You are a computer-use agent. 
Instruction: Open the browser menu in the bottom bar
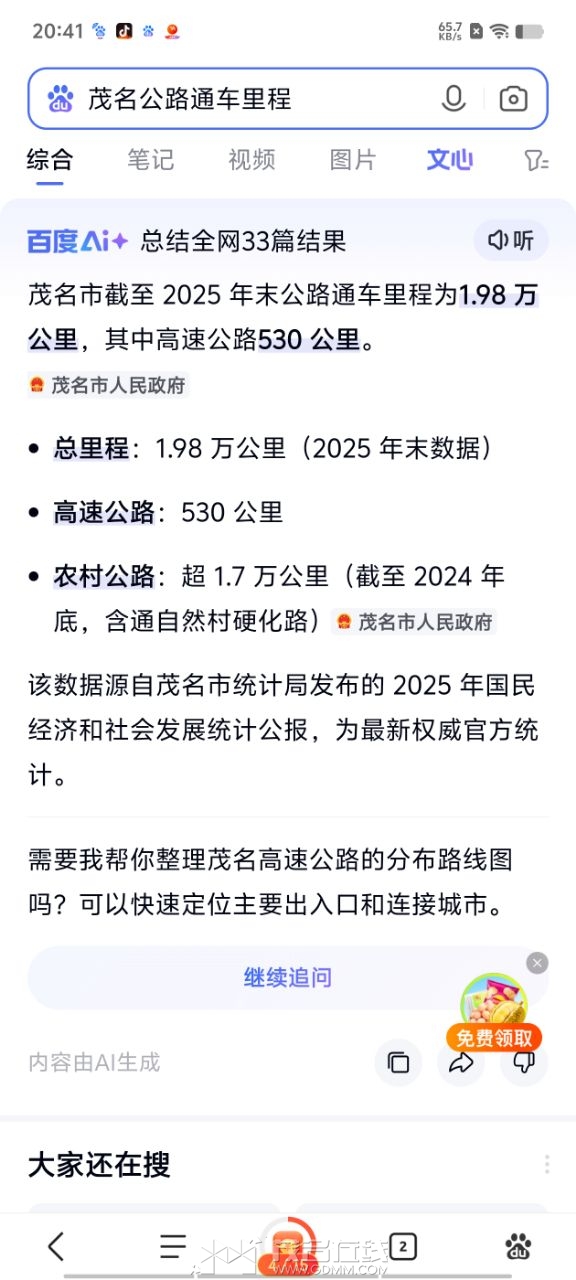173,1246
